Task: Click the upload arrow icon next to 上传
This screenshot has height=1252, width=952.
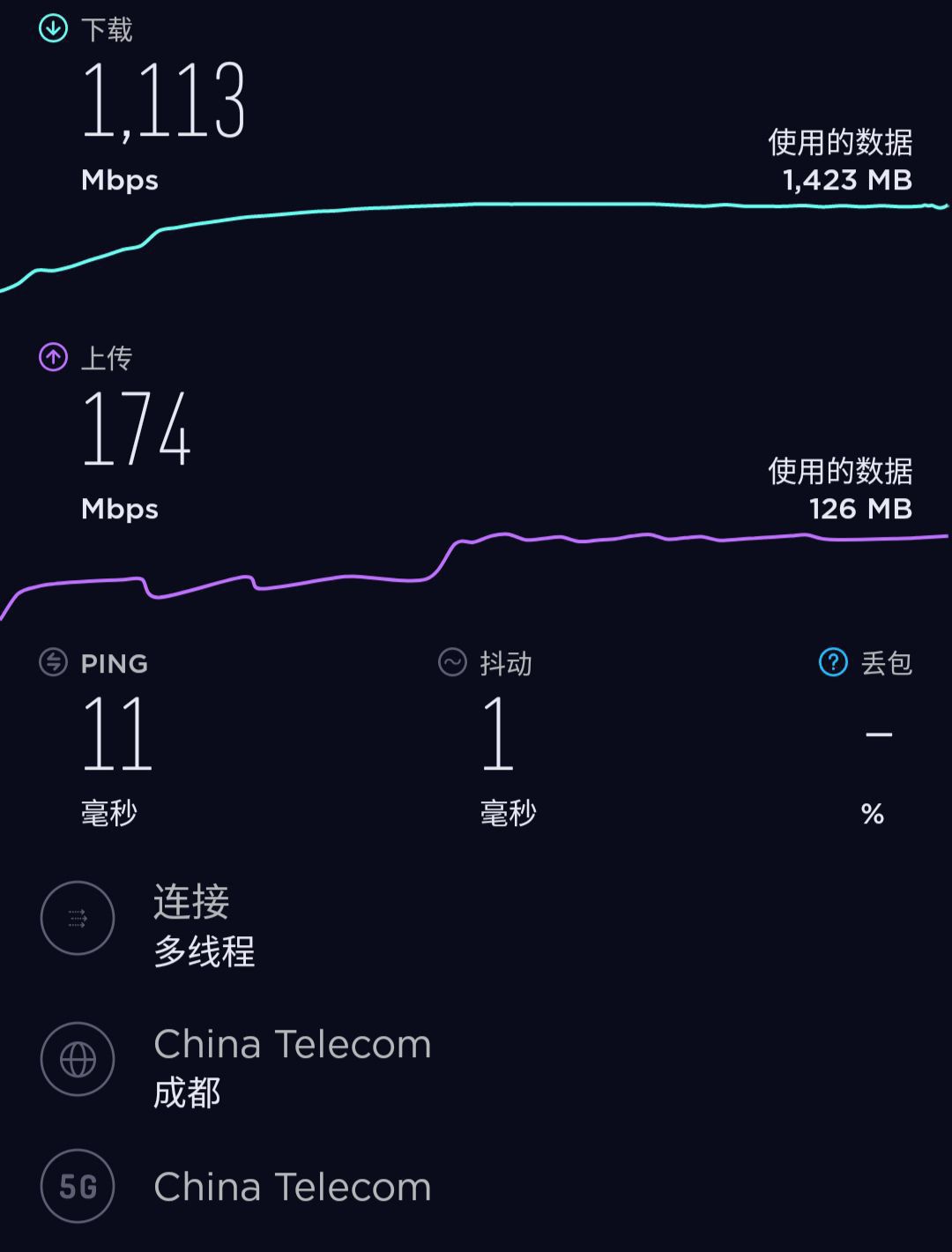Action: [x=55, y=356]
